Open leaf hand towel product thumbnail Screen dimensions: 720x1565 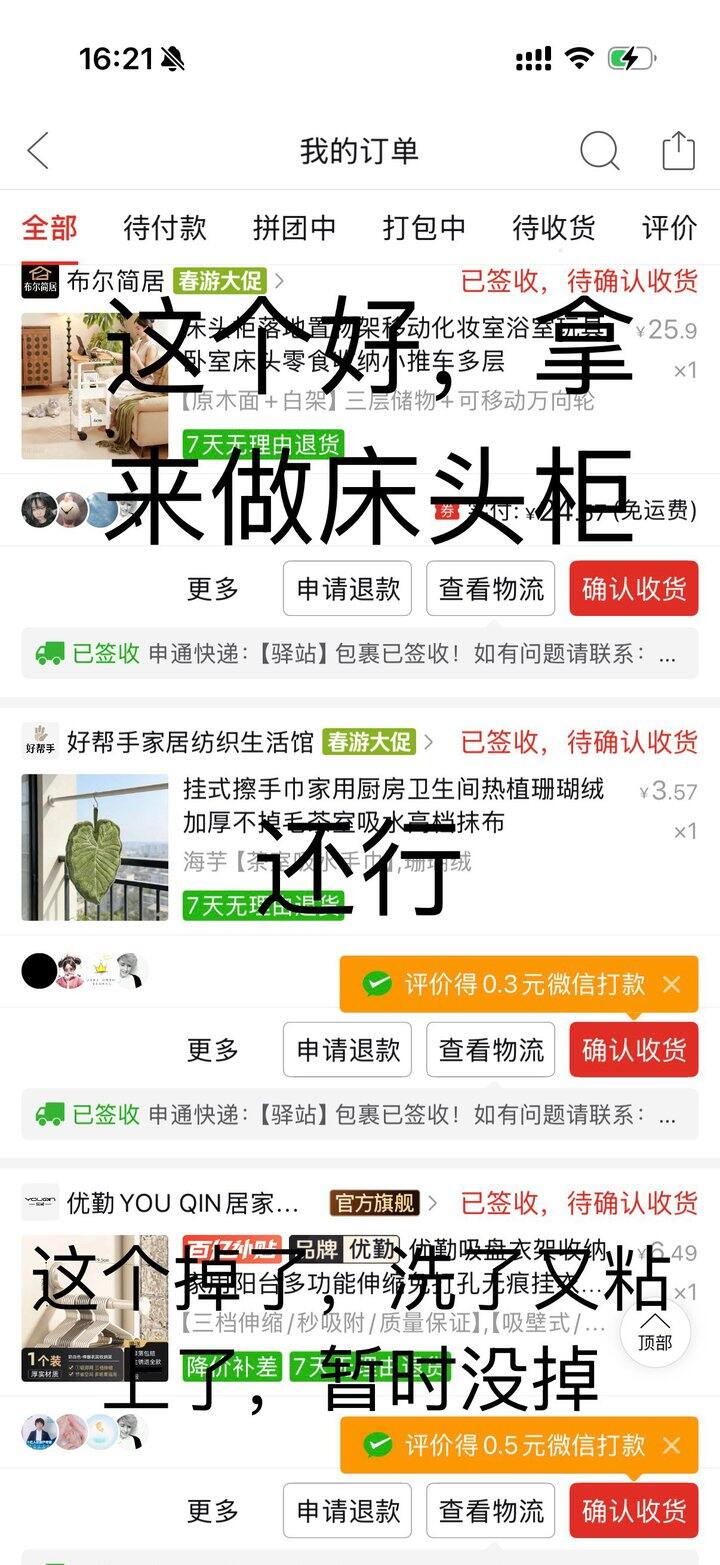click(95, 847)
